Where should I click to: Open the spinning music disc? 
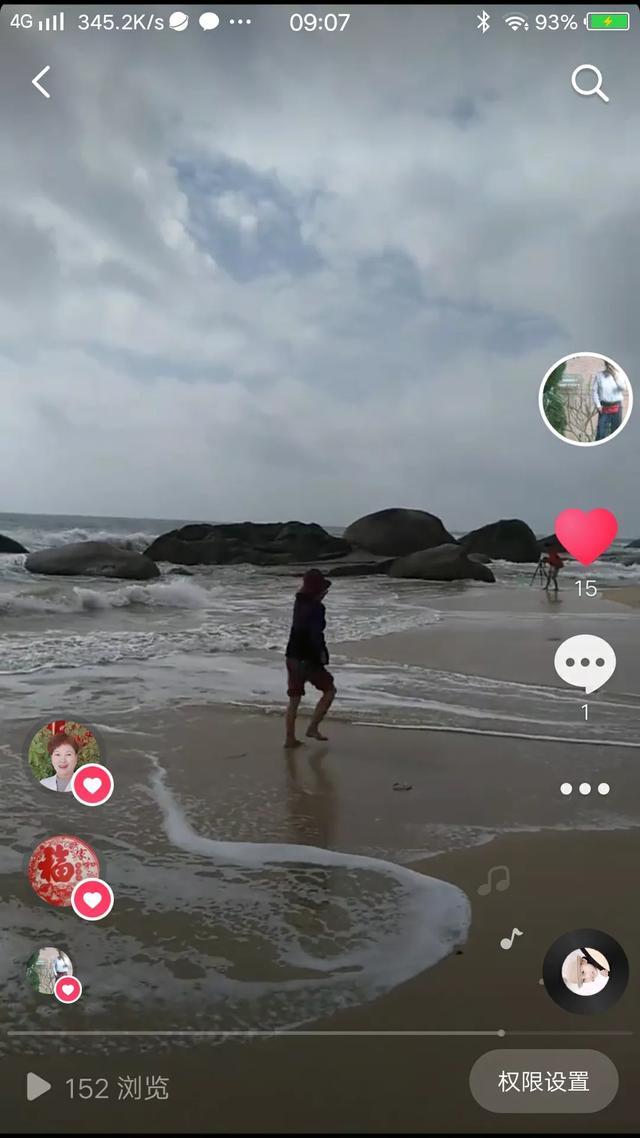(x=585, y=971)
